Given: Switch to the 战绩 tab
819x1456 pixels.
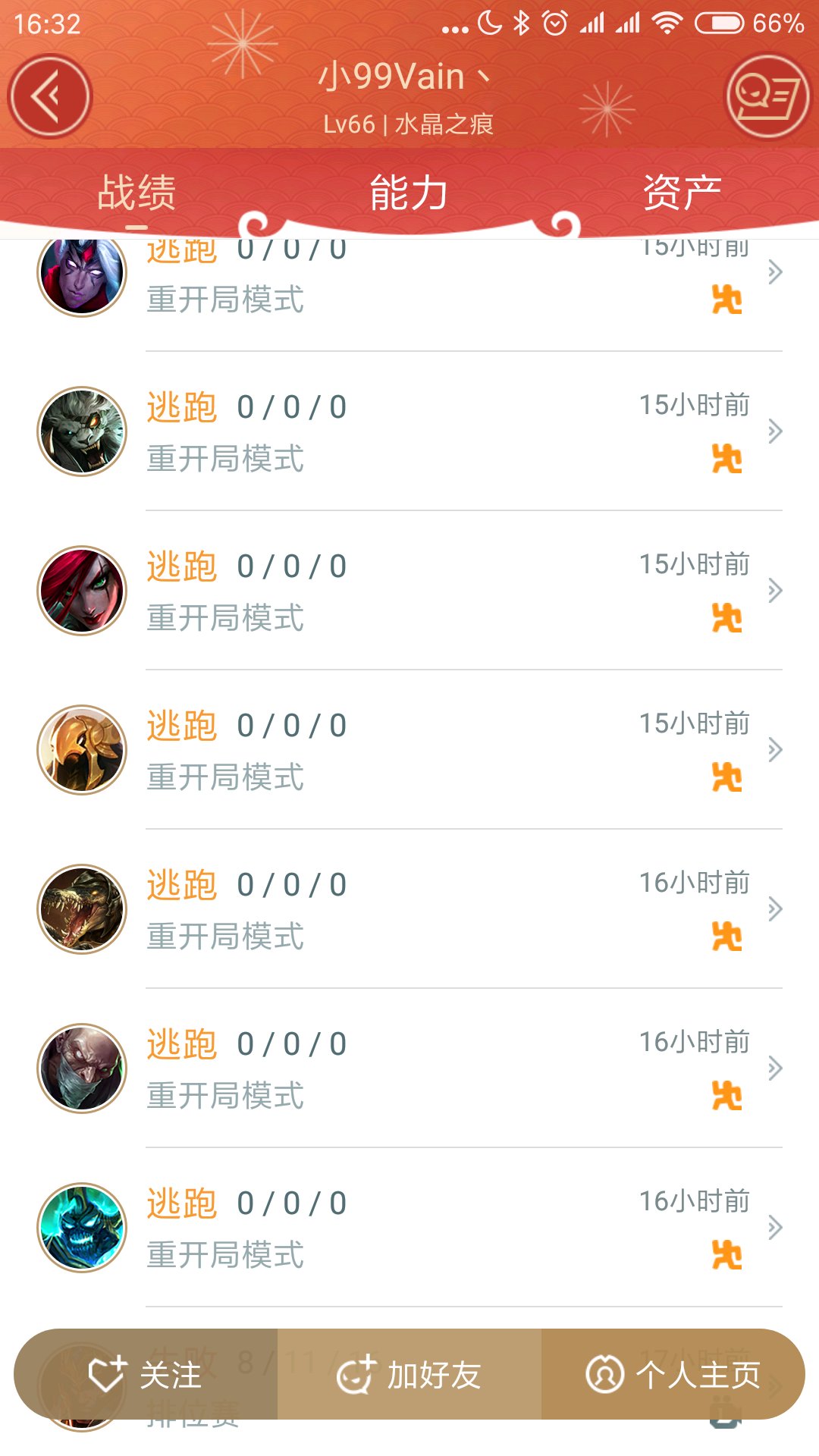Looking at the screenshot, I should [136, 193].
